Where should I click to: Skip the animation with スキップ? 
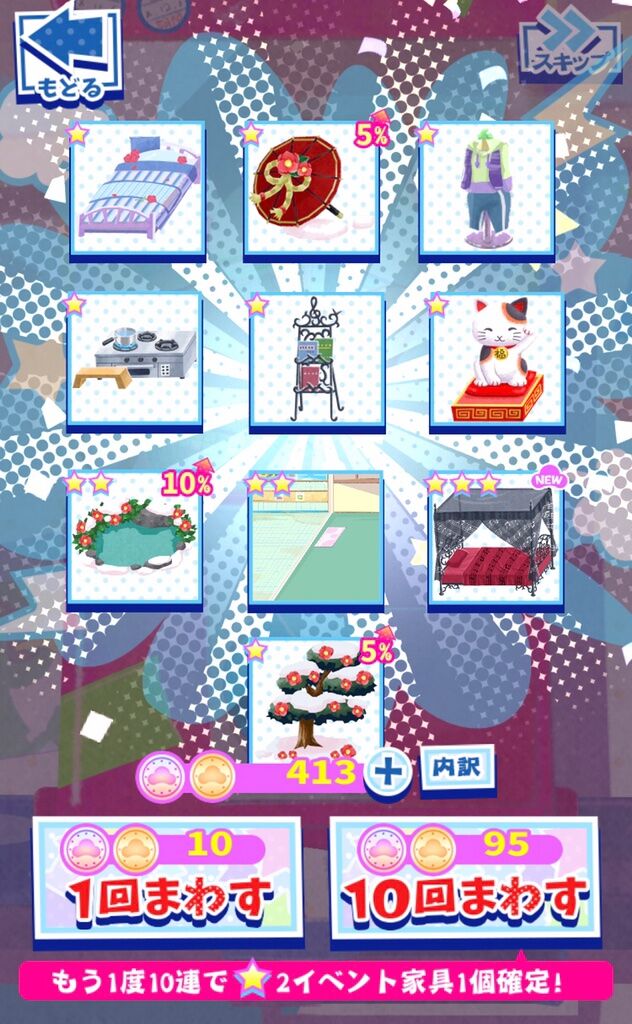(x=570, y=52)
